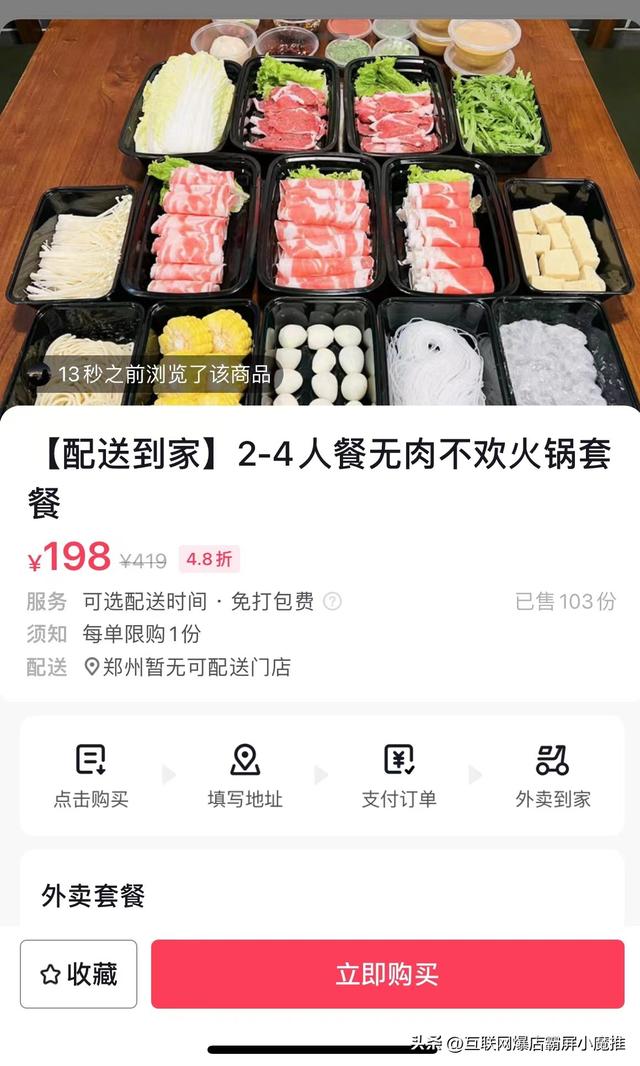Add this set meal to 收藏
The width and height of the screenshot is (640, 1066).
coord(79,974)
